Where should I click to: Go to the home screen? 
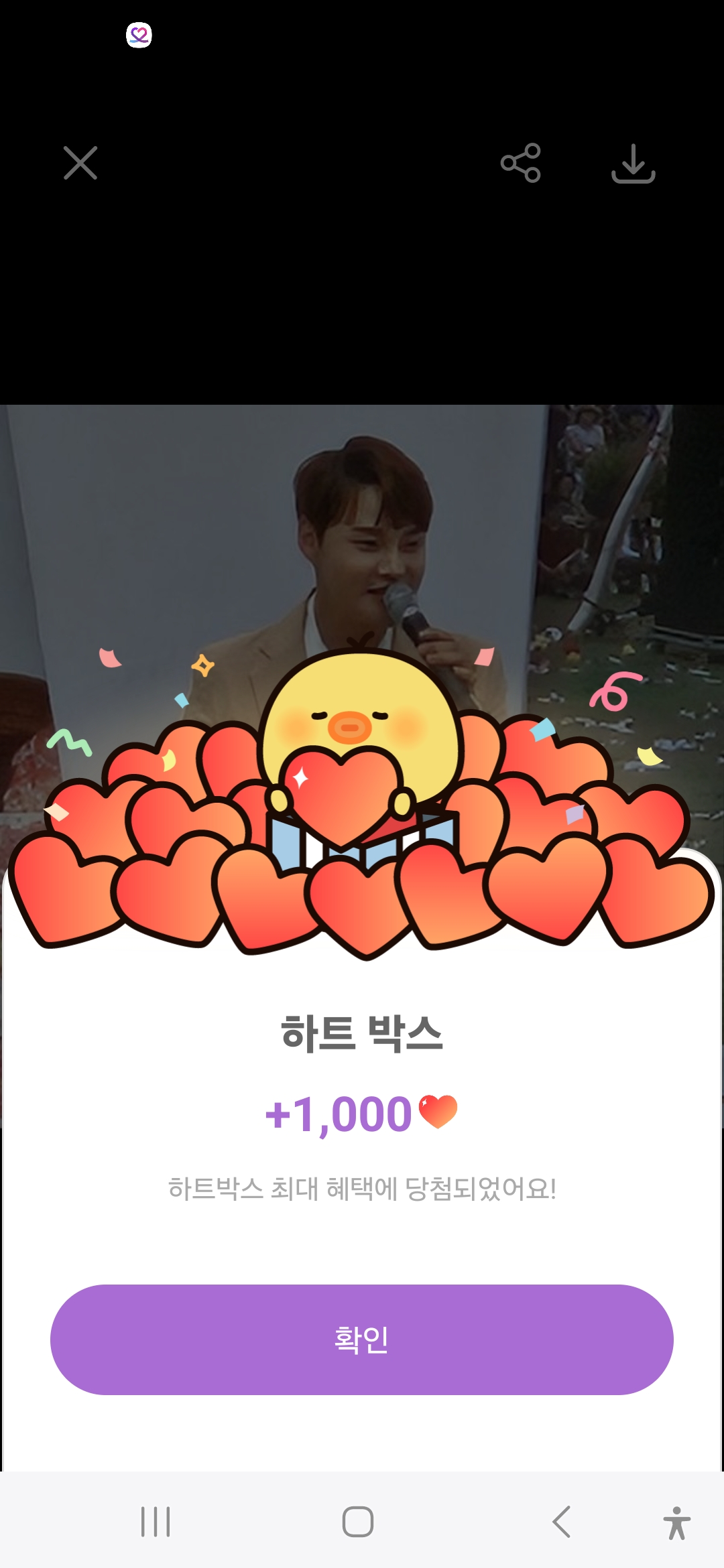[x=358, y=1521]
